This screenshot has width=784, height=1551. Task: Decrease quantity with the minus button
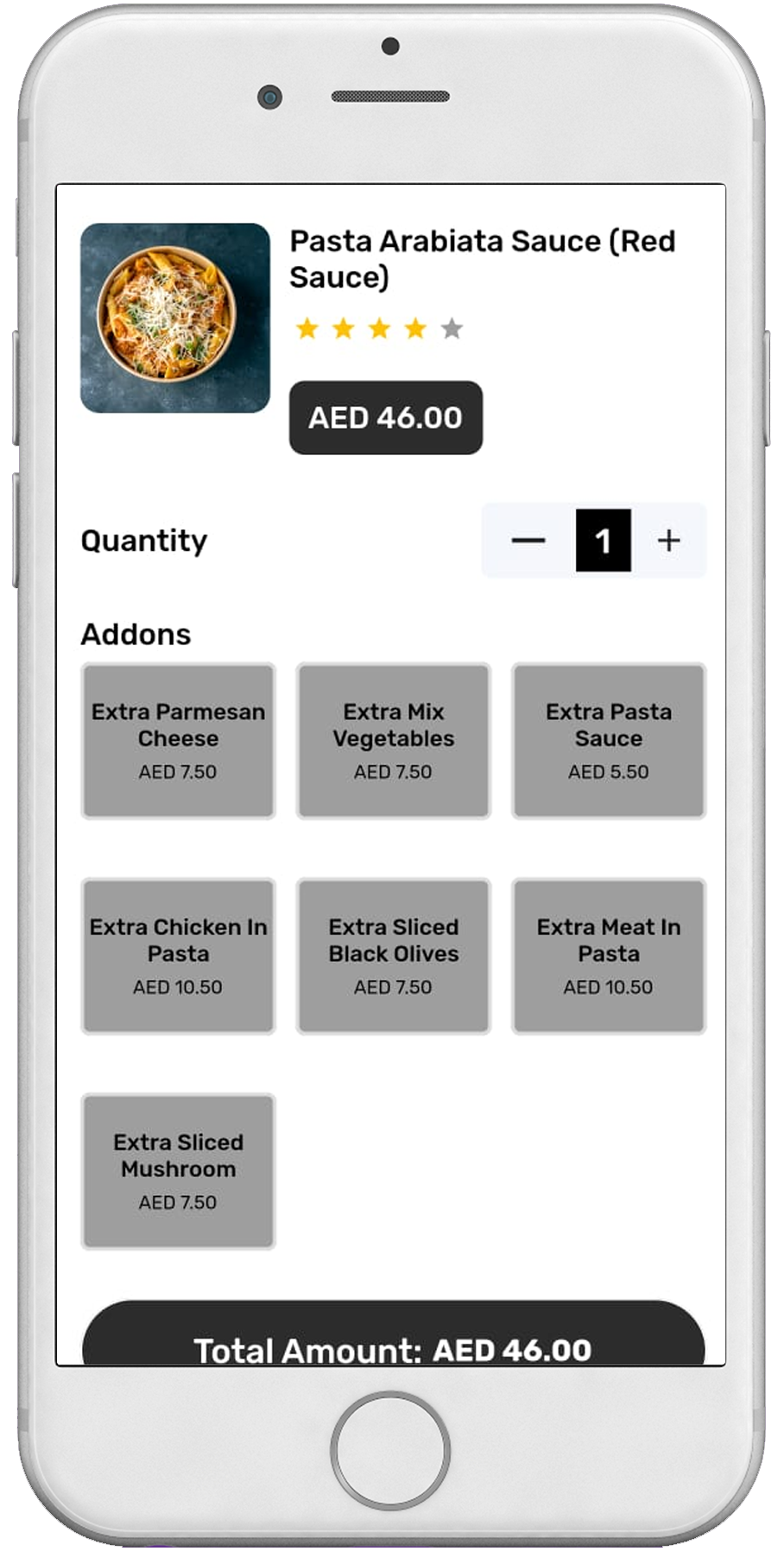coord(528,541)
